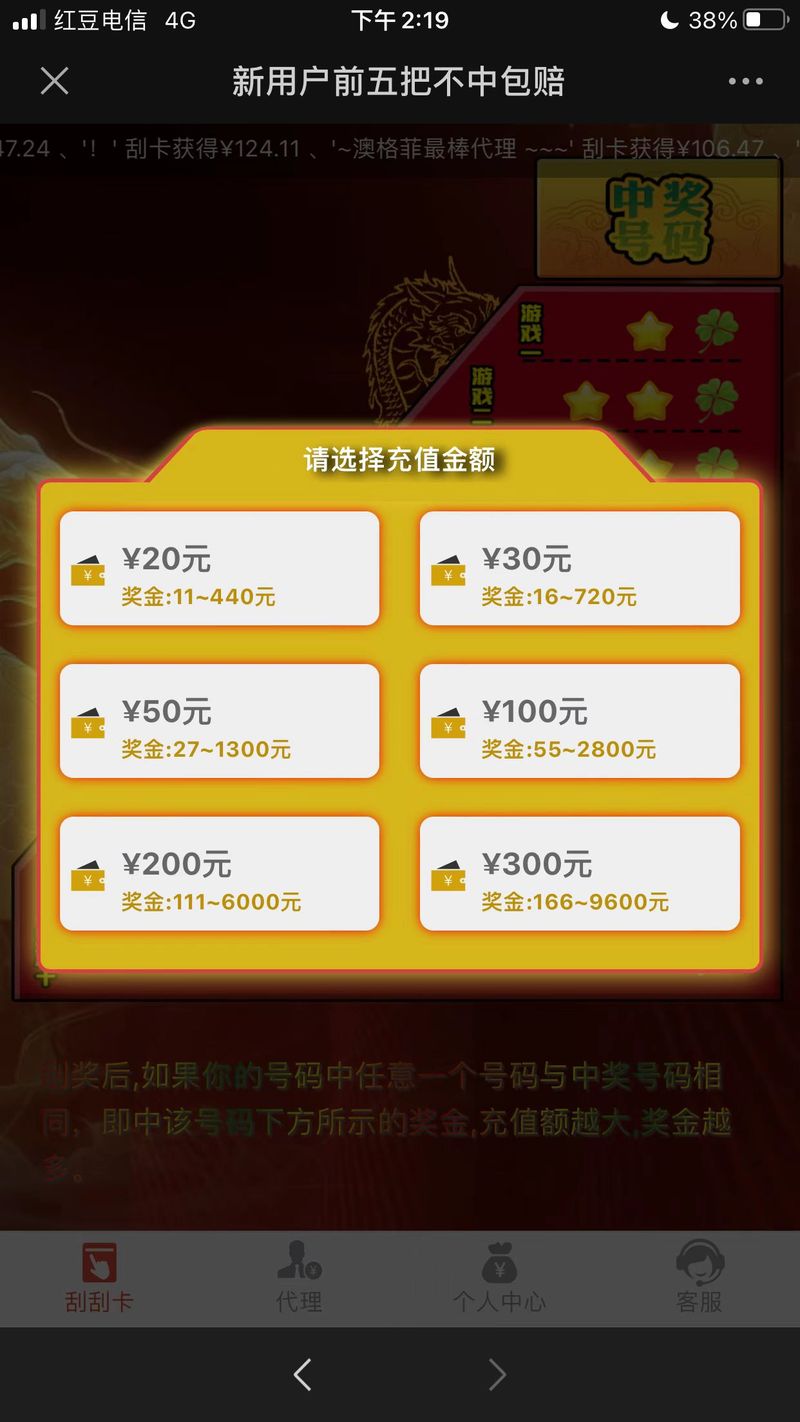Screen dimensions: 800x1422
Task: Switch to the 刮刮卡 tab
Action: (99, 1278)
